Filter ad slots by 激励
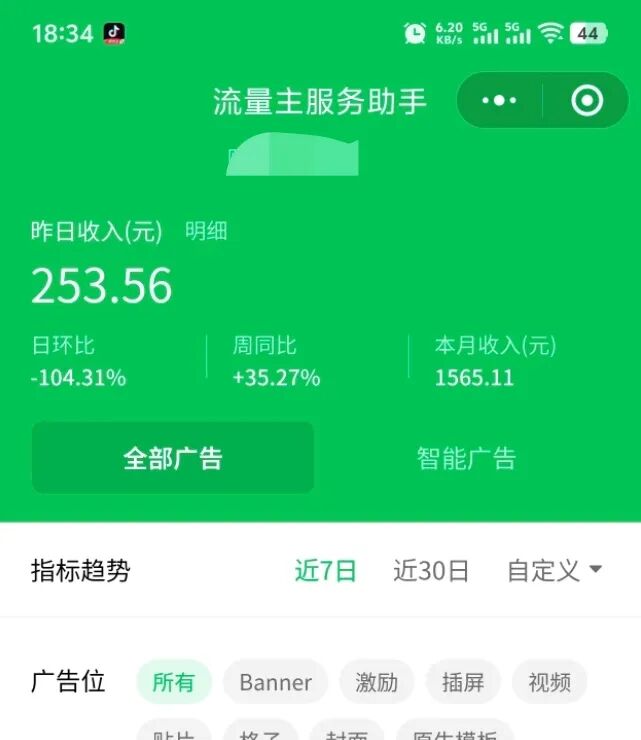This screenshot has width=641, height=740. (376, 683)
